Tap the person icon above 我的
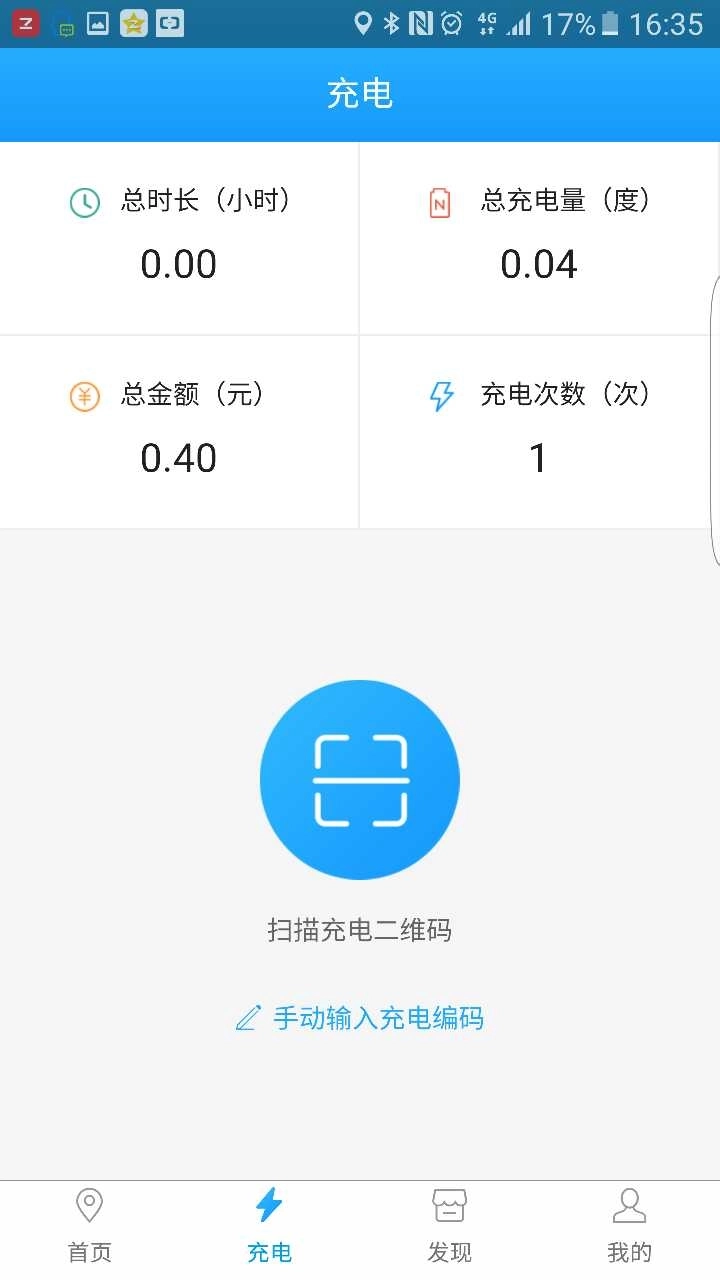720x1280 pixels. [x=628, y=1207]
